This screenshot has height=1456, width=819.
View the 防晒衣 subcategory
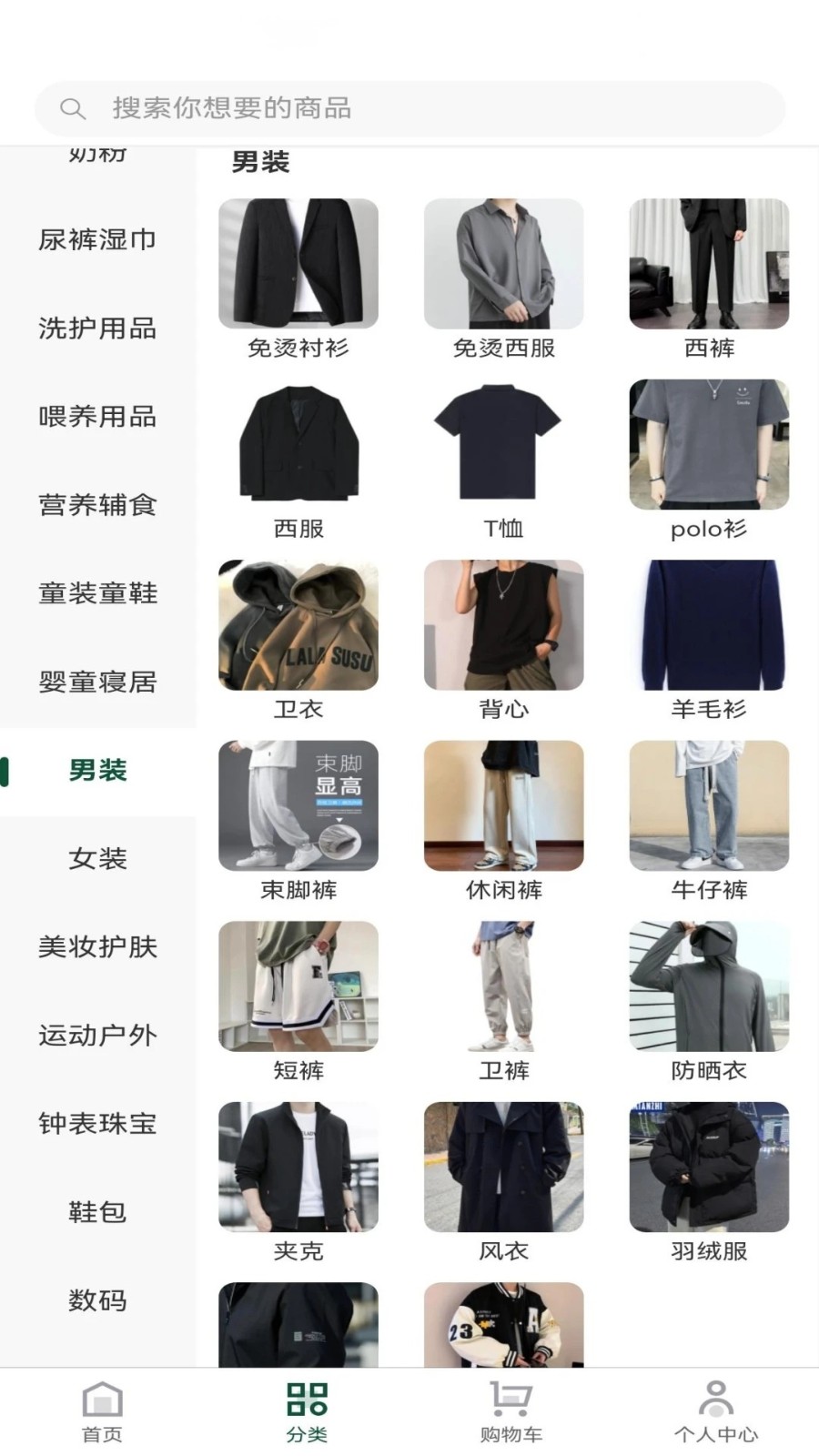(x=709, y=999)
